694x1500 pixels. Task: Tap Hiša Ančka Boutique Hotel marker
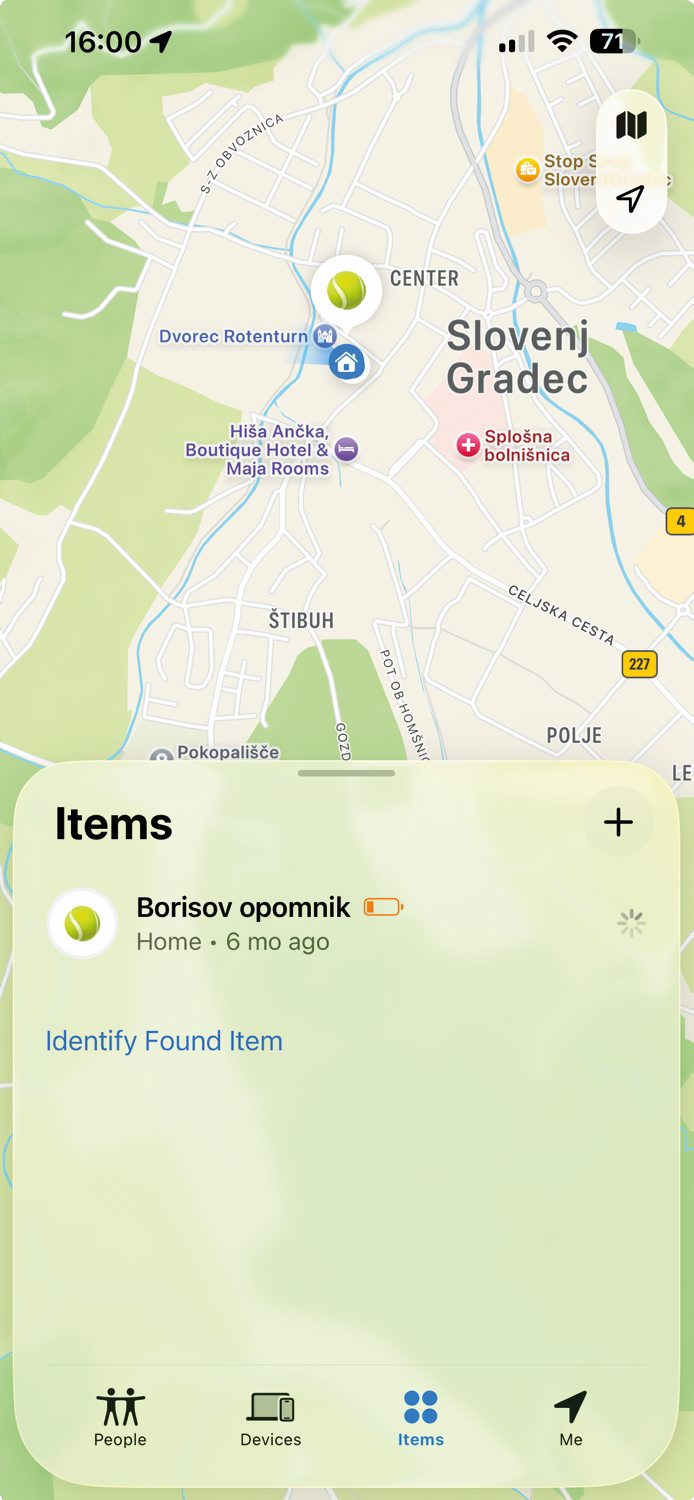coord(346,449)
